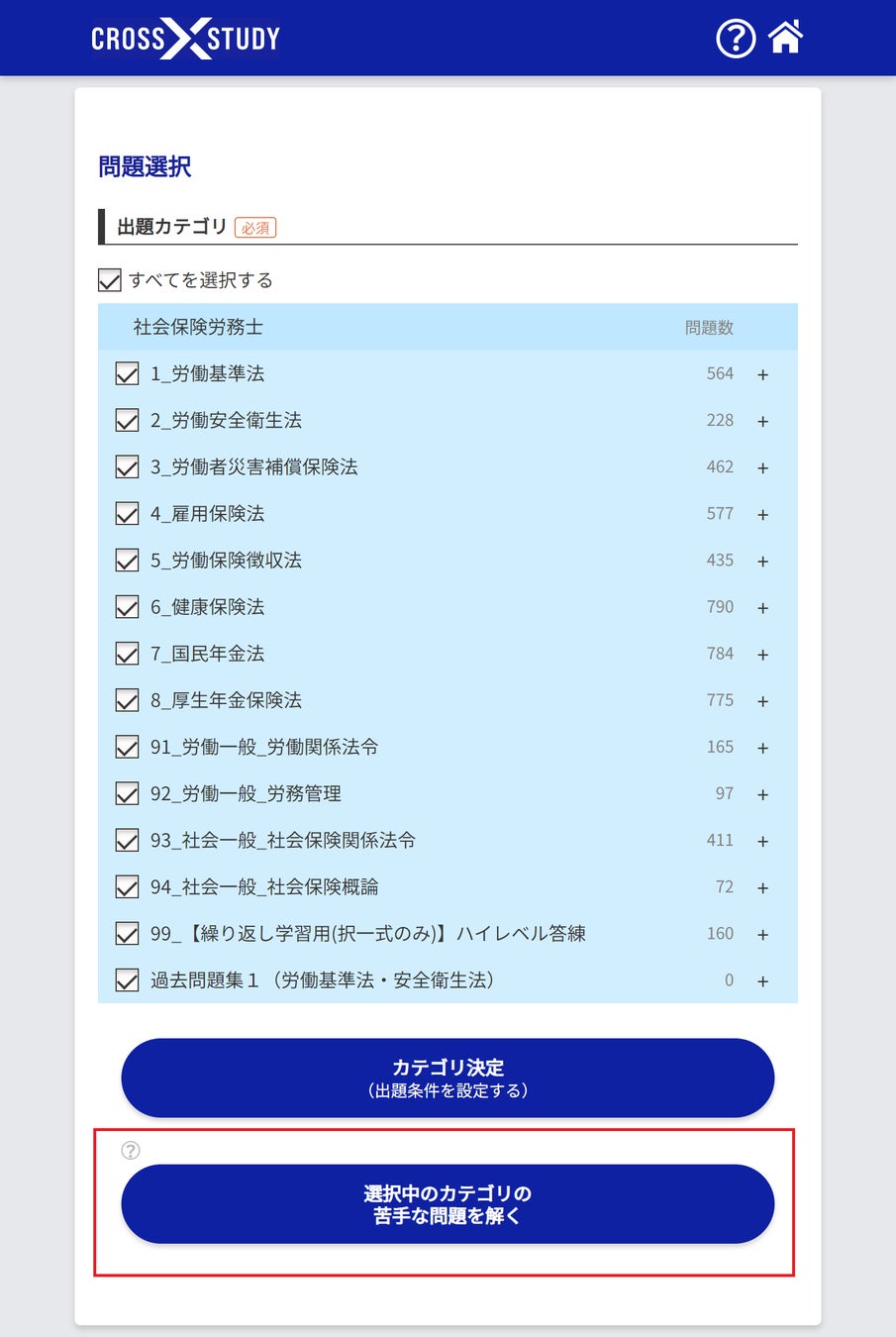Expand 94_社会一般_社会保険概論 section
This screenshot has height=1337, width=896.
(x=762, y=887)
